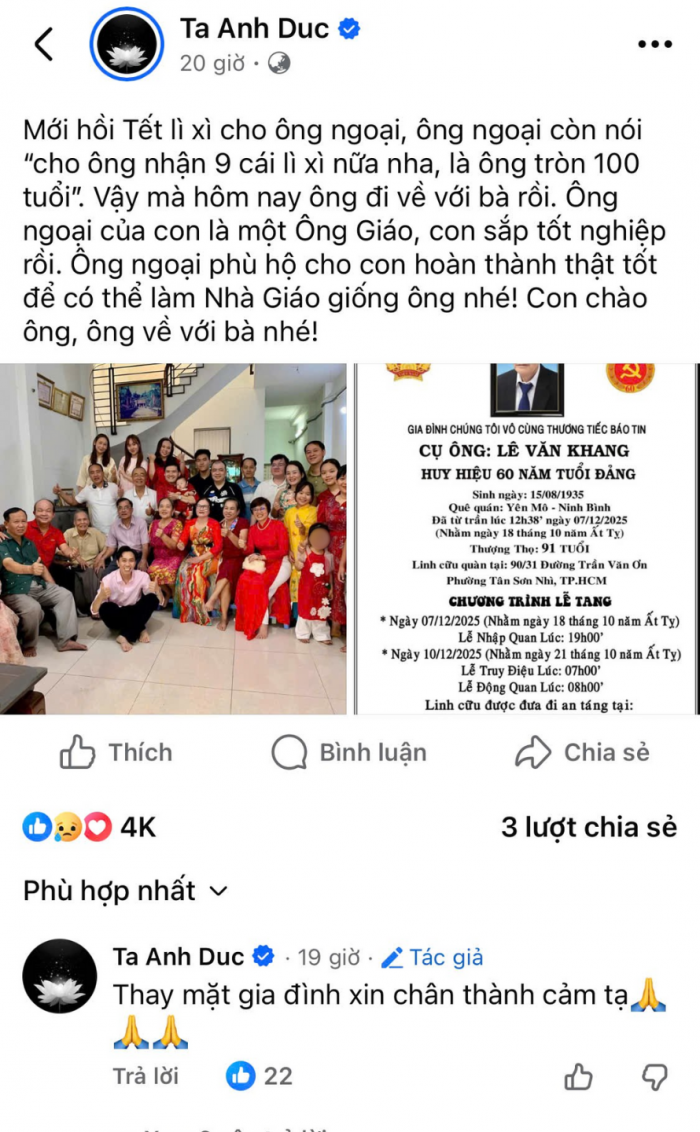Go back using the back arrow
700x1132 pixels.
pos(43,44)
